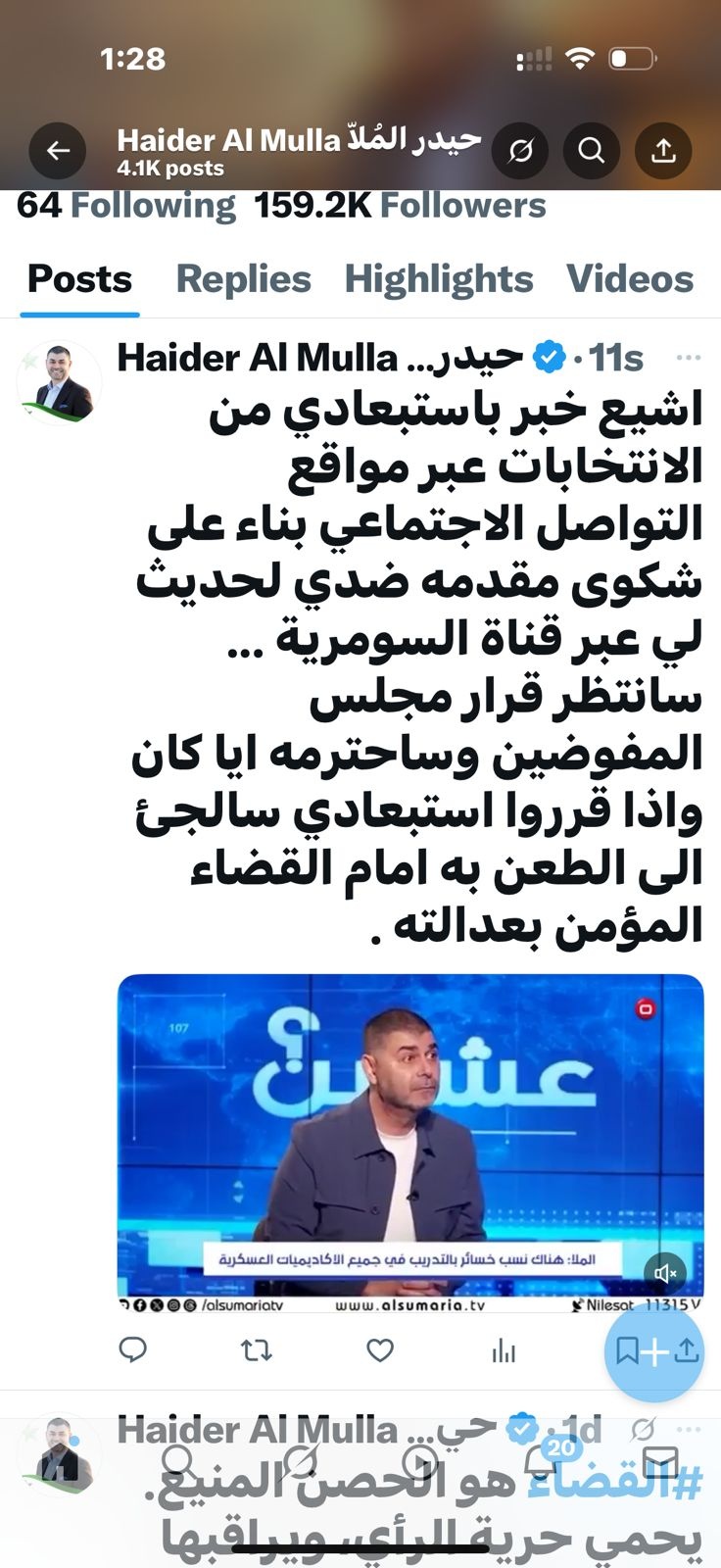Switch to the Highlights tab
This screenshot has height=1568, width=721.
[x=439, y=279]
